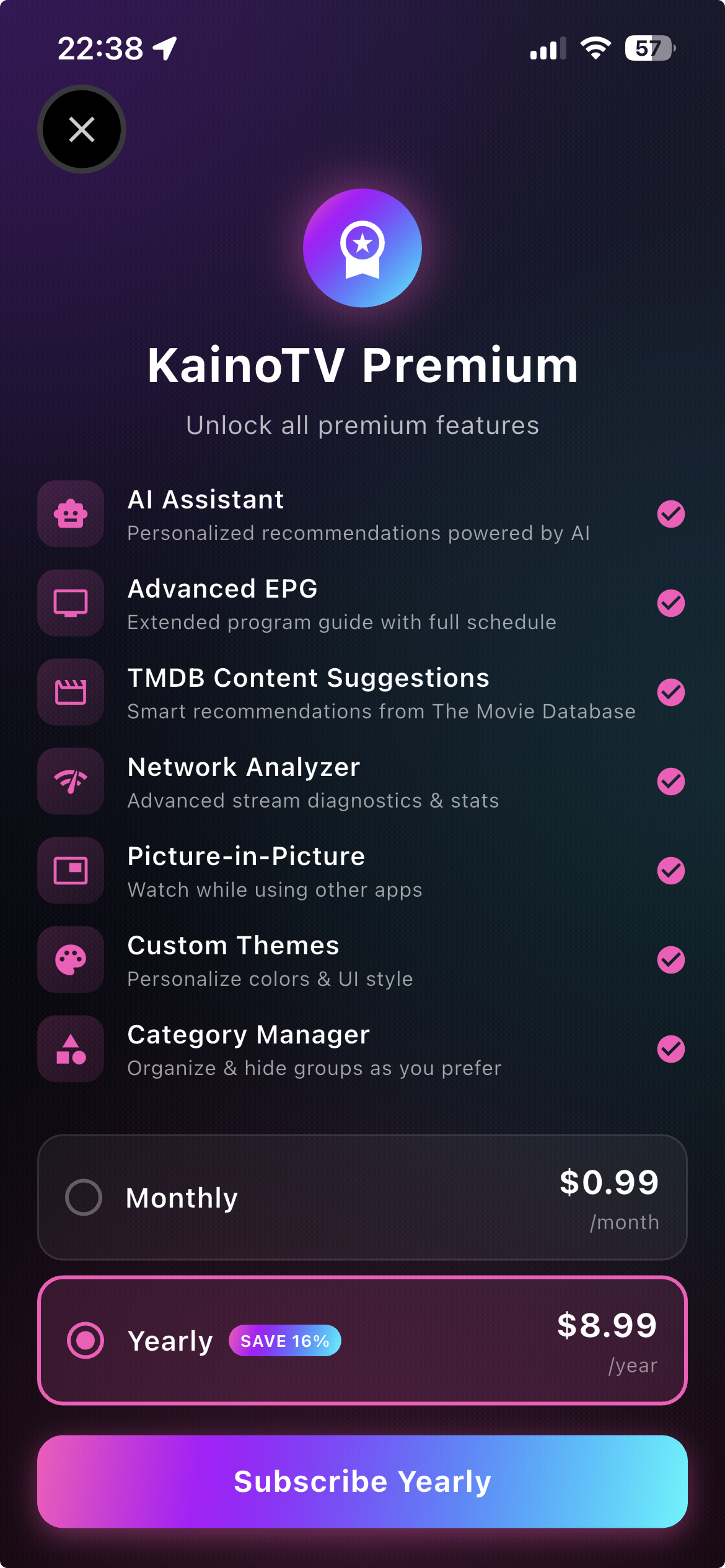This screenshot has width=725, height=1568.
Task: Click the KainoTV Premium title
Action: [x=362, y=365]
